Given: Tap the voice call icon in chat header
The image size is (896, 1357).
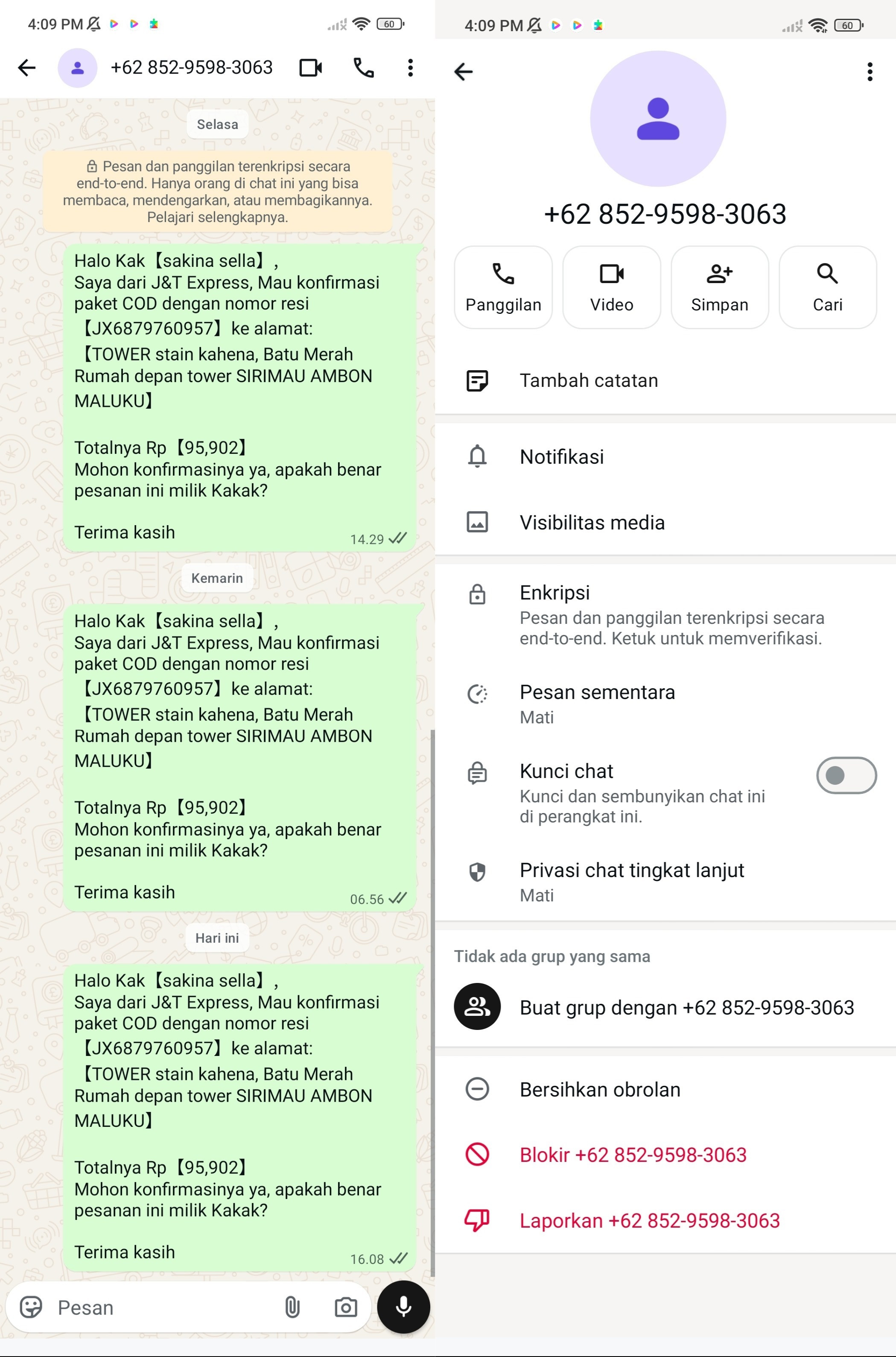Looking at the screenshot, I should point(363,68).
